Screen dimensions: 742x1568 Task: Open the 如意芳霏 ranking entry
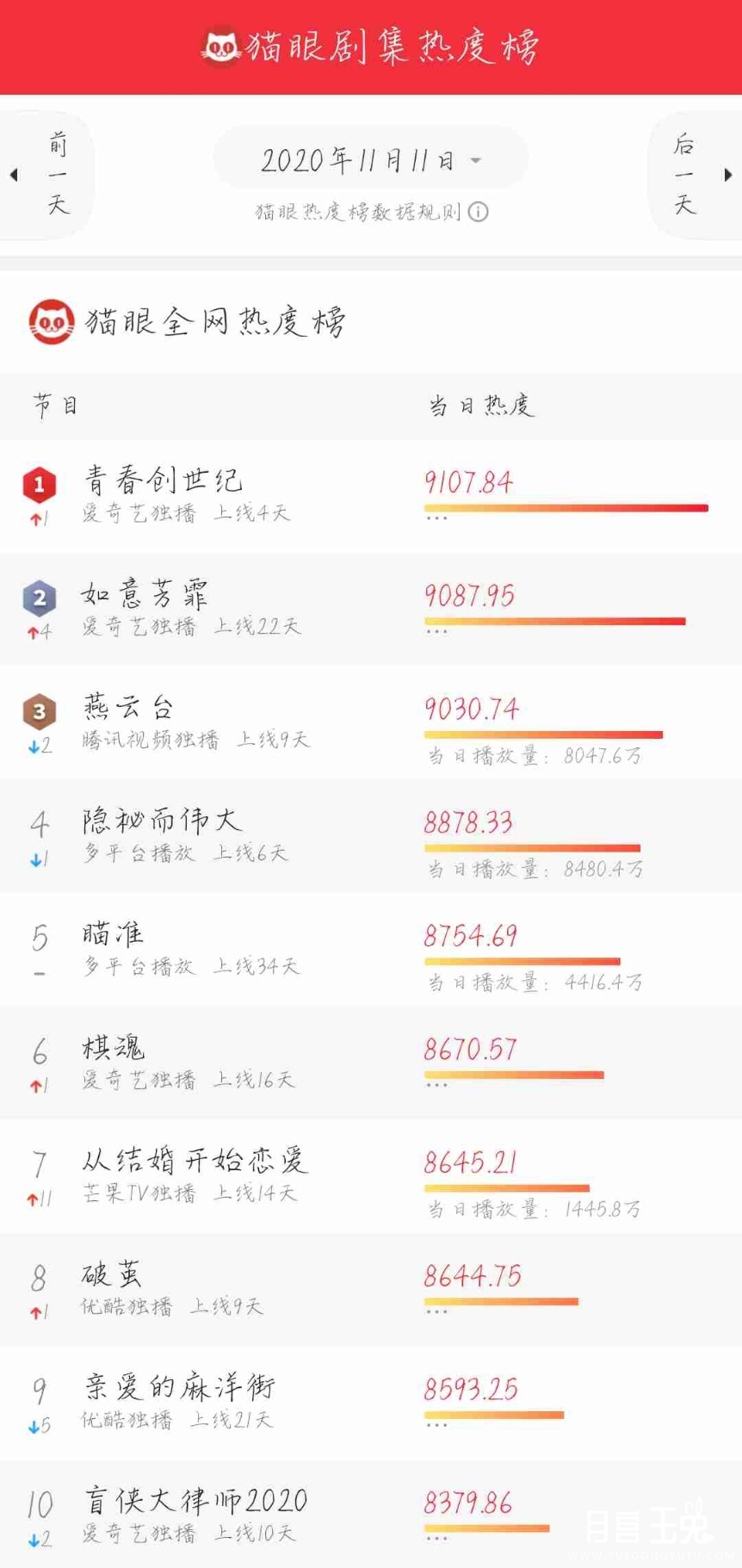pos(371,610)
